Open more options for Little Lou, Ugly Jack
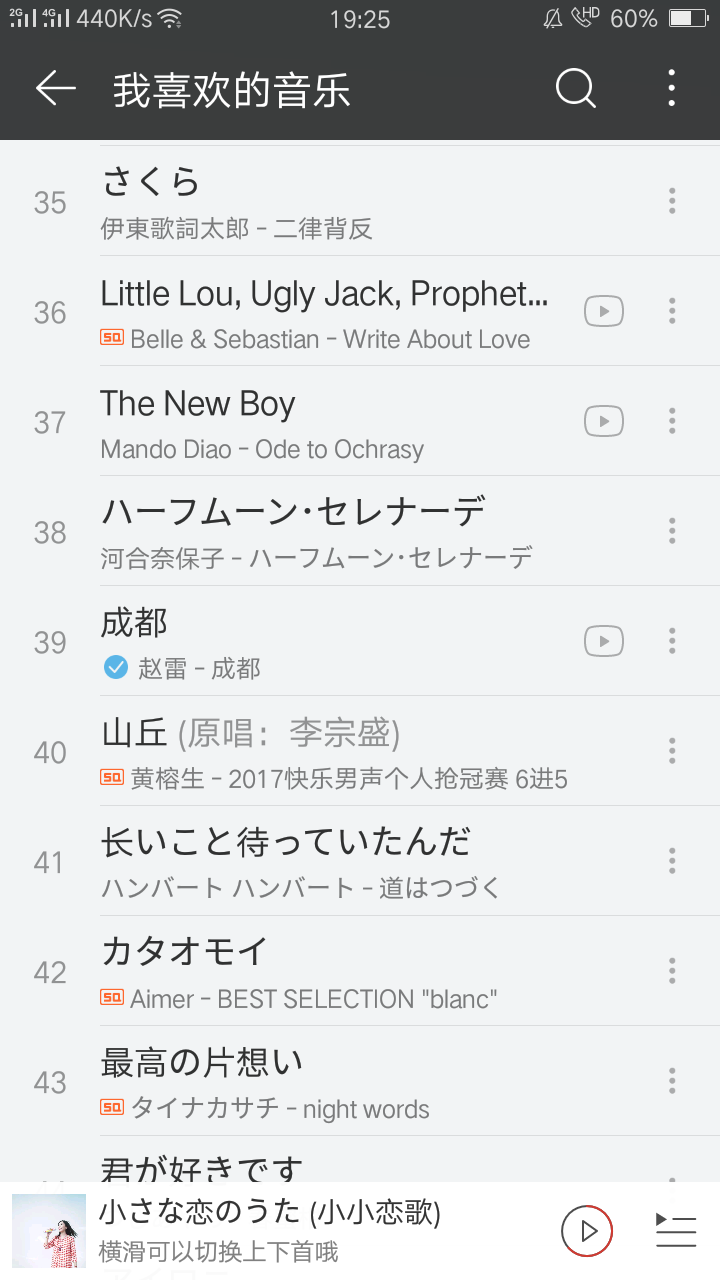 click(672, 311)
